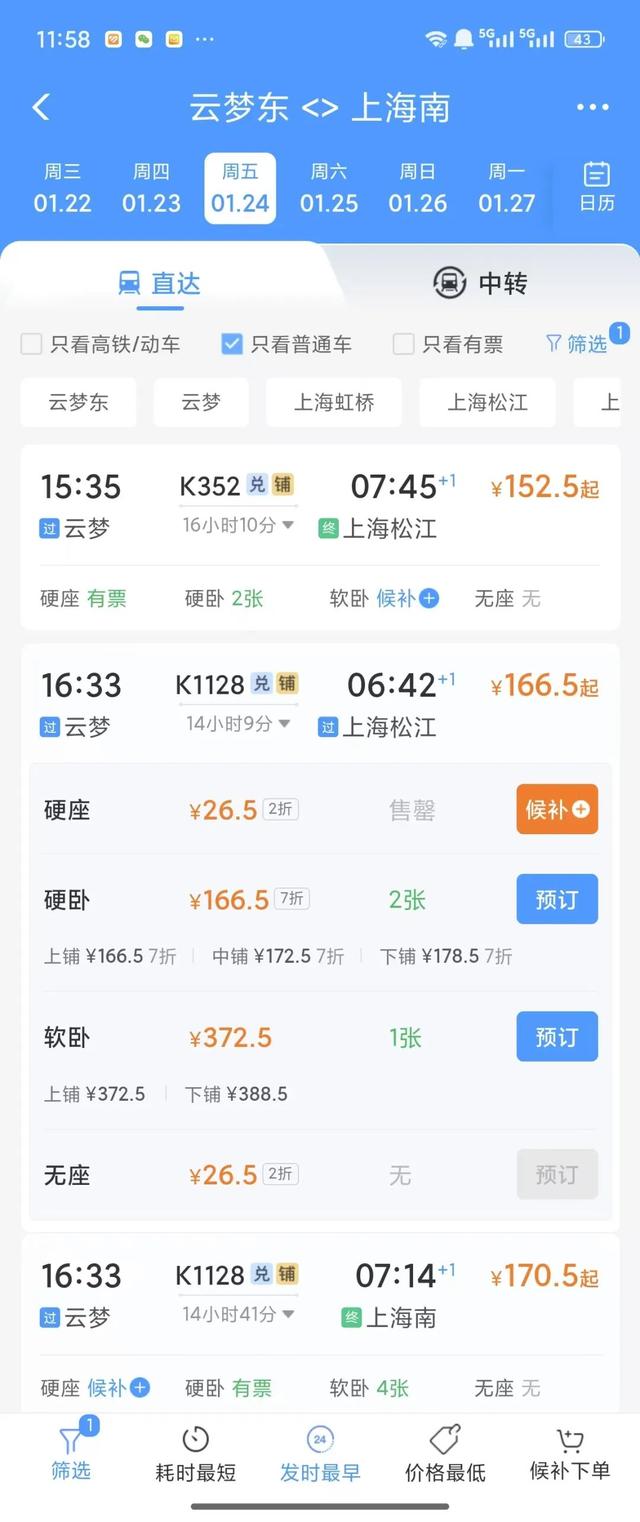Screen dimensions: 640x1522
Task: Expand K1128 stops via 14小时9分
Action: [240, 723]
